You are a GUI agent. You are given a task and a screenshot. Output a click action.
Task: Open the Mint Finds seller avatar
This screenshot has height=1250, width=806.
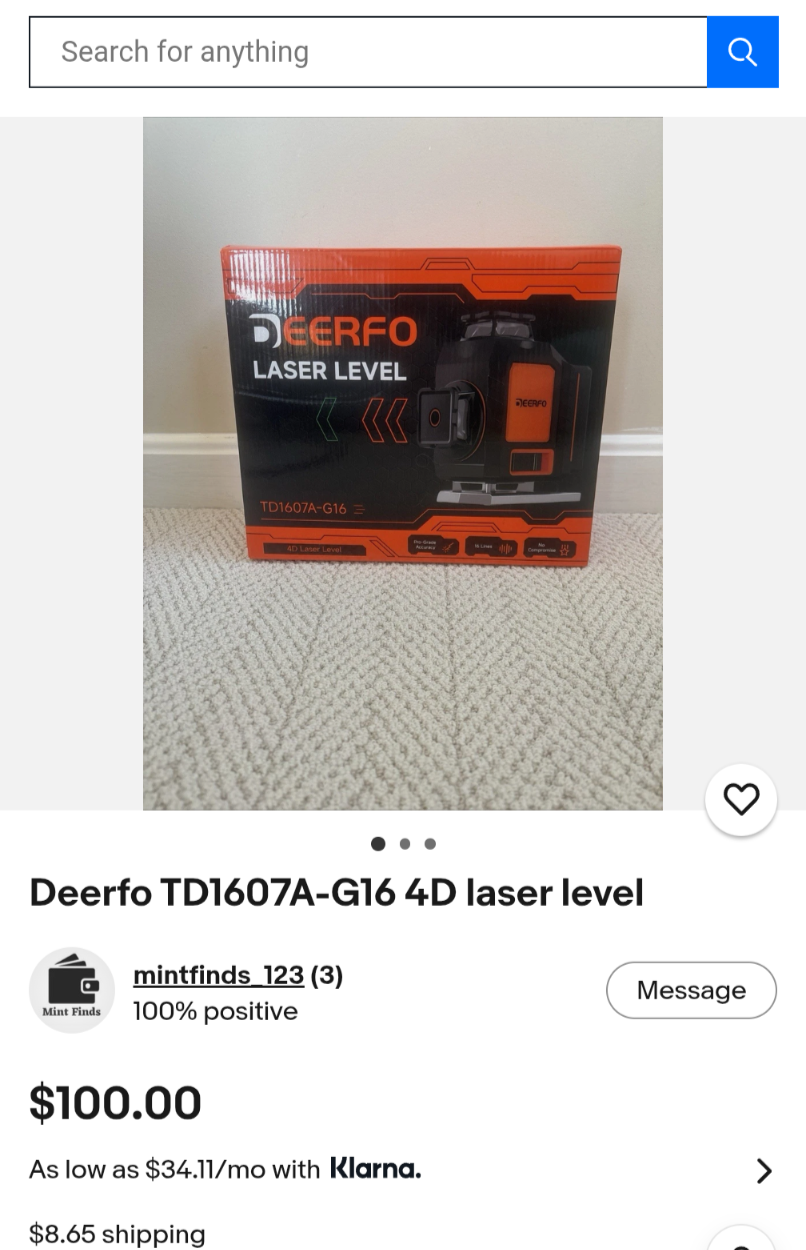[72, 990]
